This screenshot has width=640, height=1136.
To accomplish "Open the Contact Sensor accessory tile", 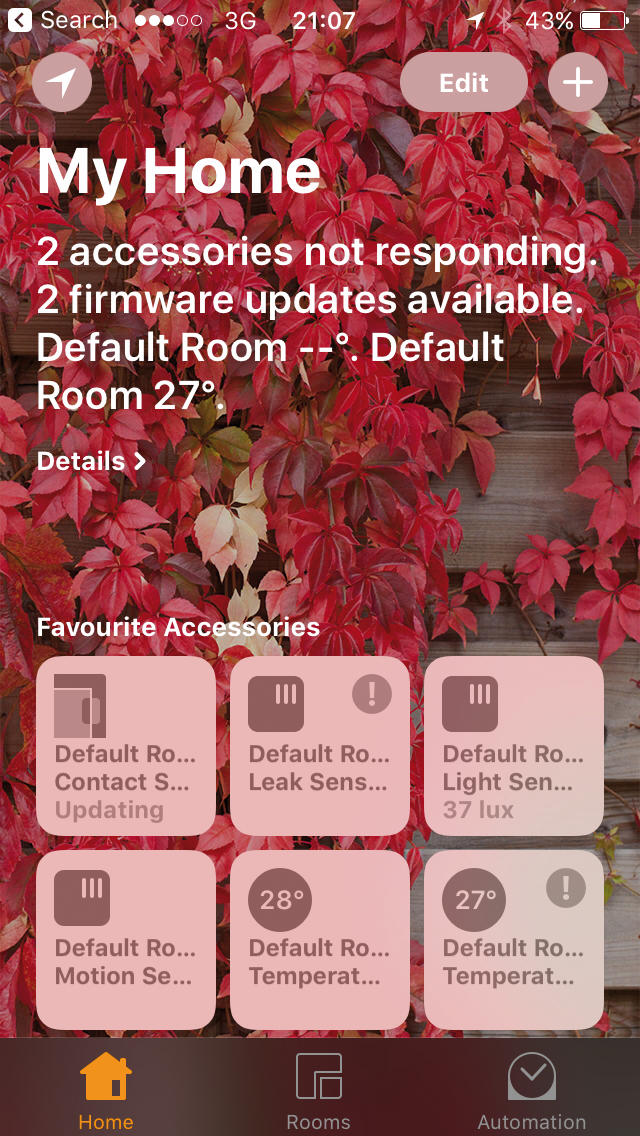I will [x=126, y=745].
